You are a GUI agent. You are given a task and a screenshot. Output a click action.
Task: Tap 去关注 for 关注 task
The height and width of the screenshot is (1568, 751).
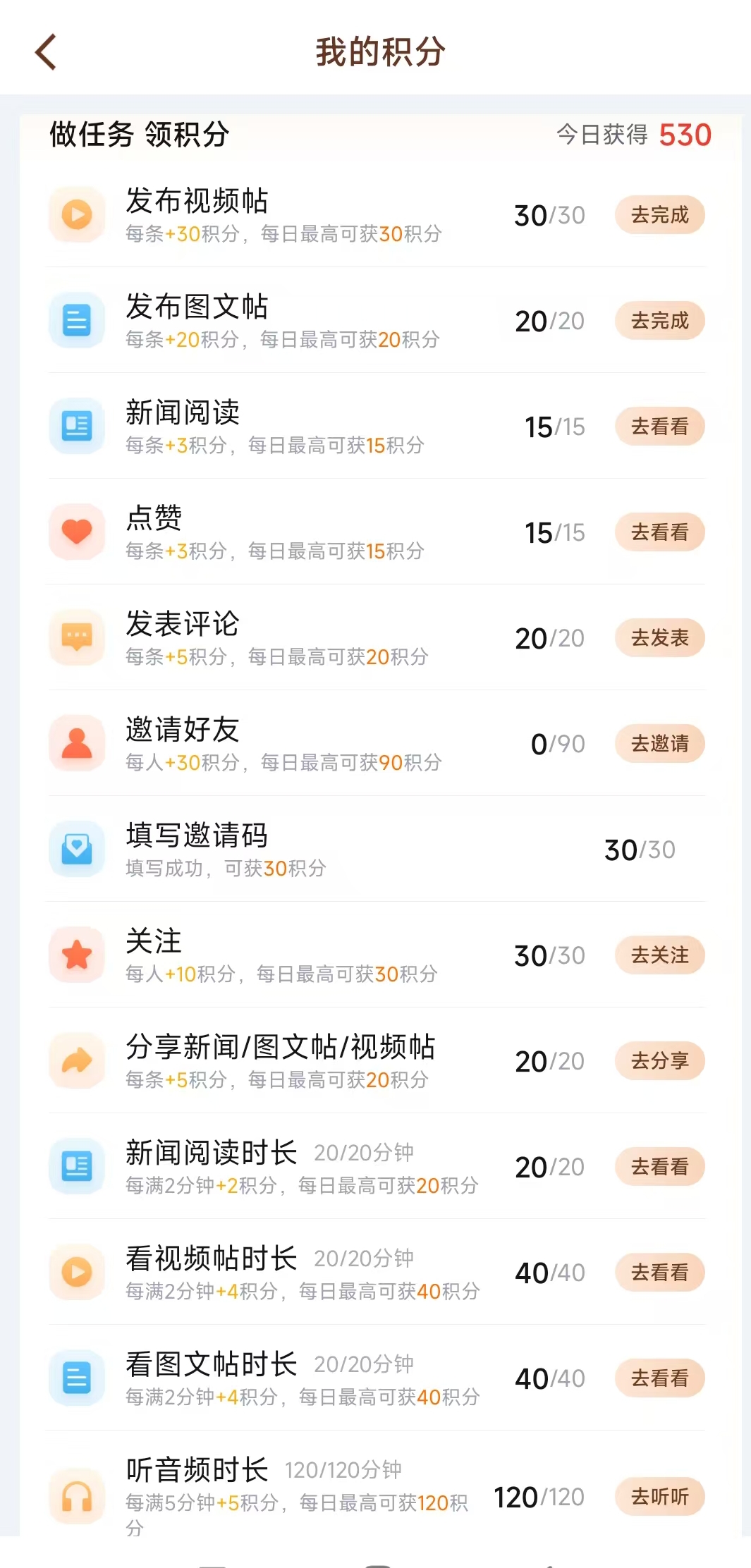[x=659, y=955]
